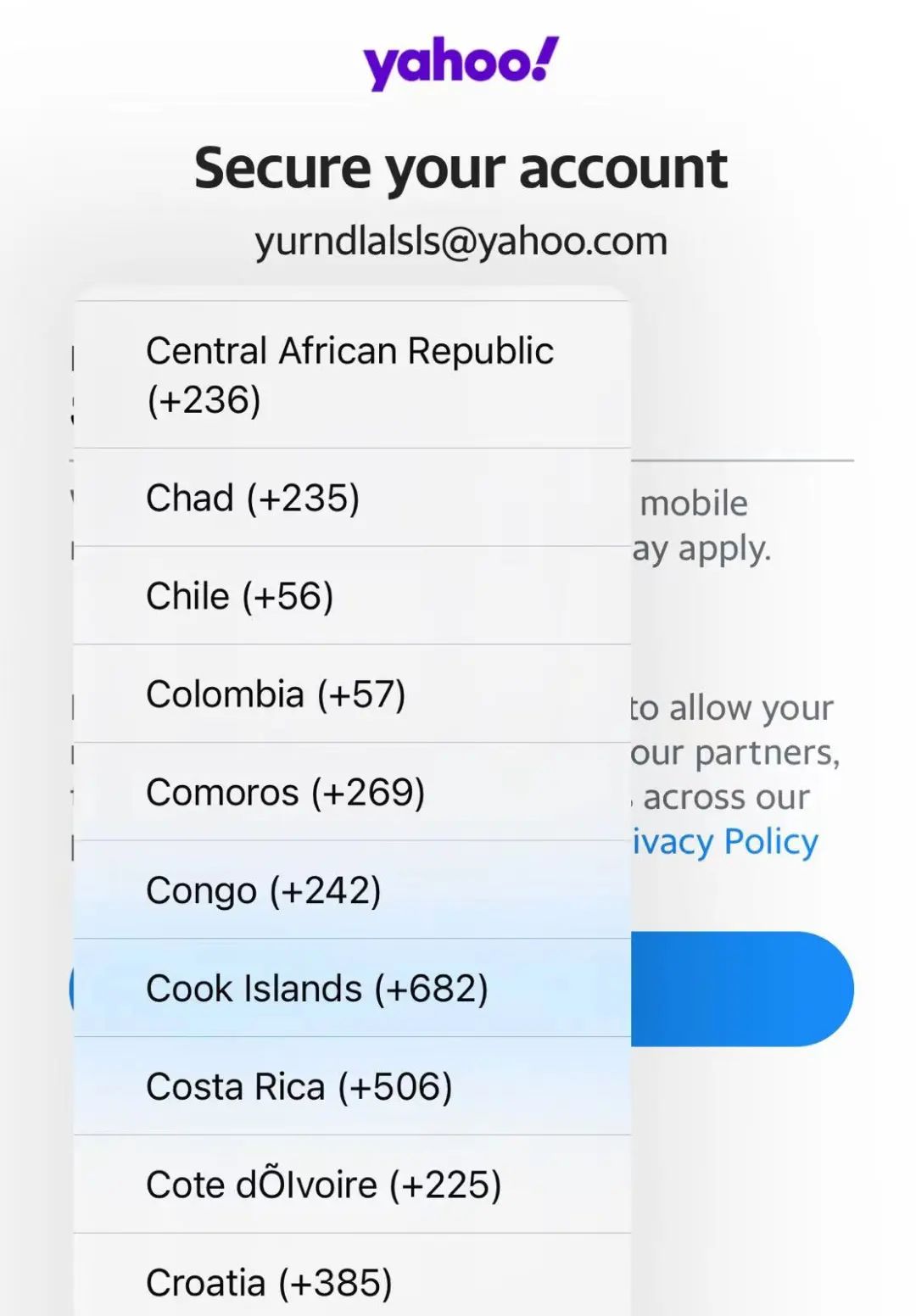Screen dimensions: 916x1316
Task: Open the Privacy Policy link
Action: pos(725,842)
